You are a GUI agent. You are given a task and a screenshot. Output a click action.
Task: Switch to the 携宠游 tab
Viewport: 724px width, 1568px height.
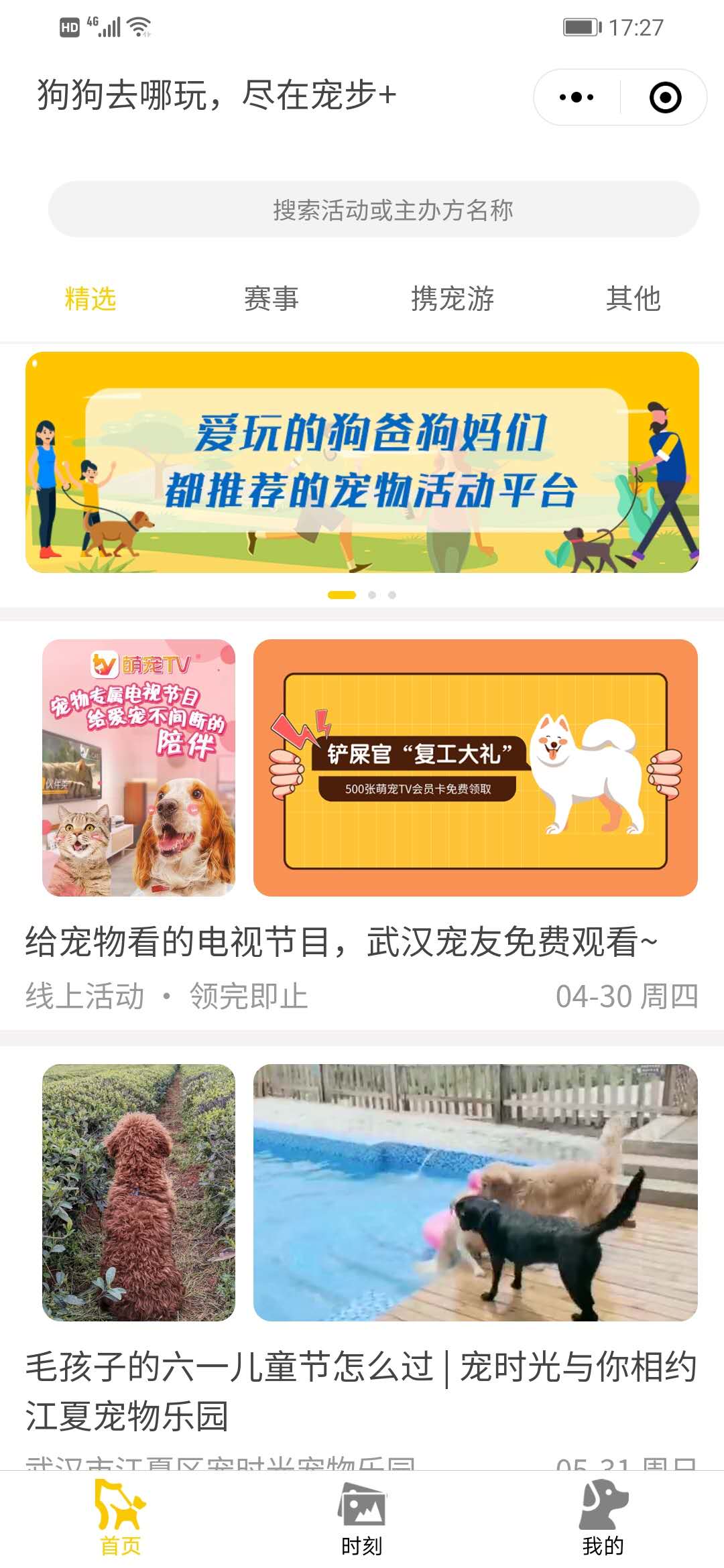tap(452, 299)
